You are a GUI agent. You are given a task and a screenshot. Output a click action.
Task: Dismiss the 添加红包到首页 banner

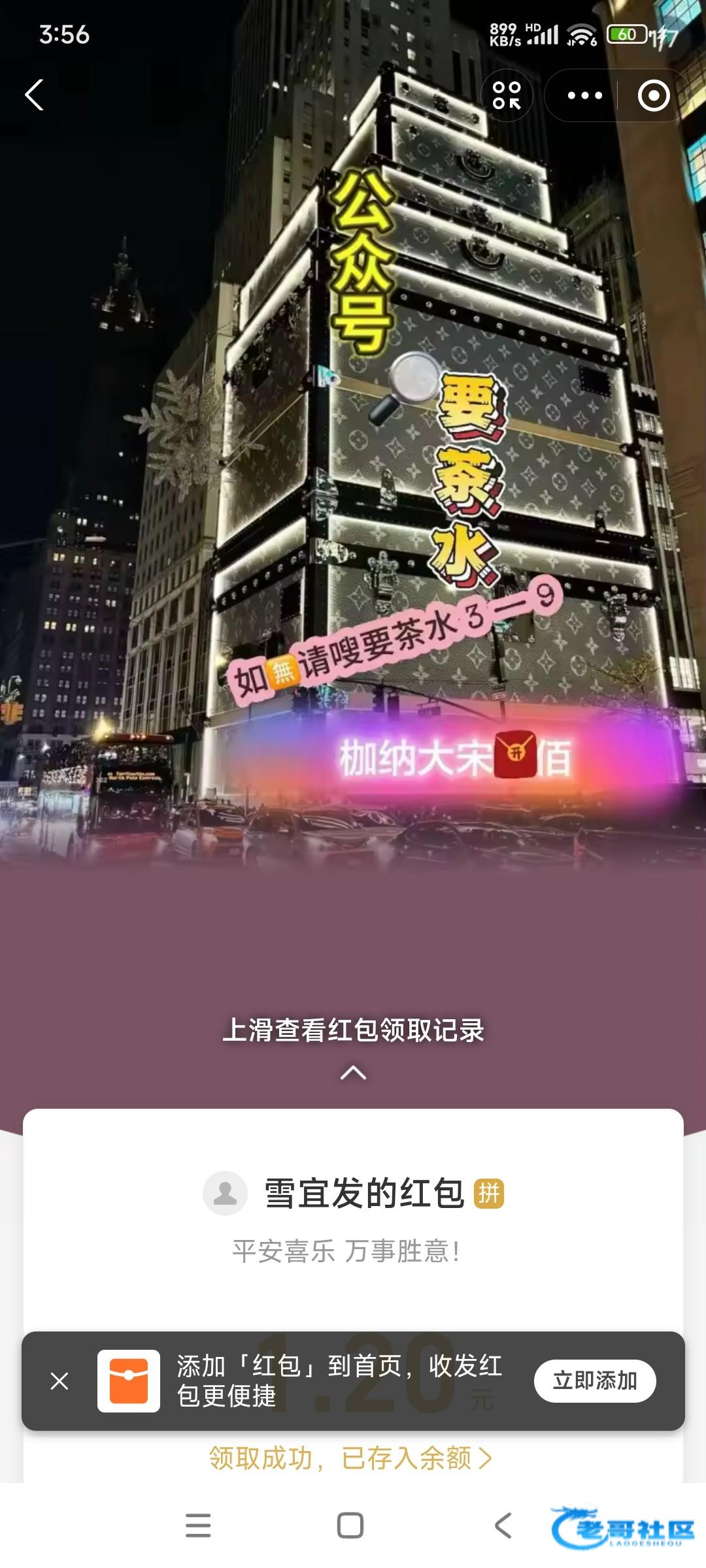[x=59, y=1380]
